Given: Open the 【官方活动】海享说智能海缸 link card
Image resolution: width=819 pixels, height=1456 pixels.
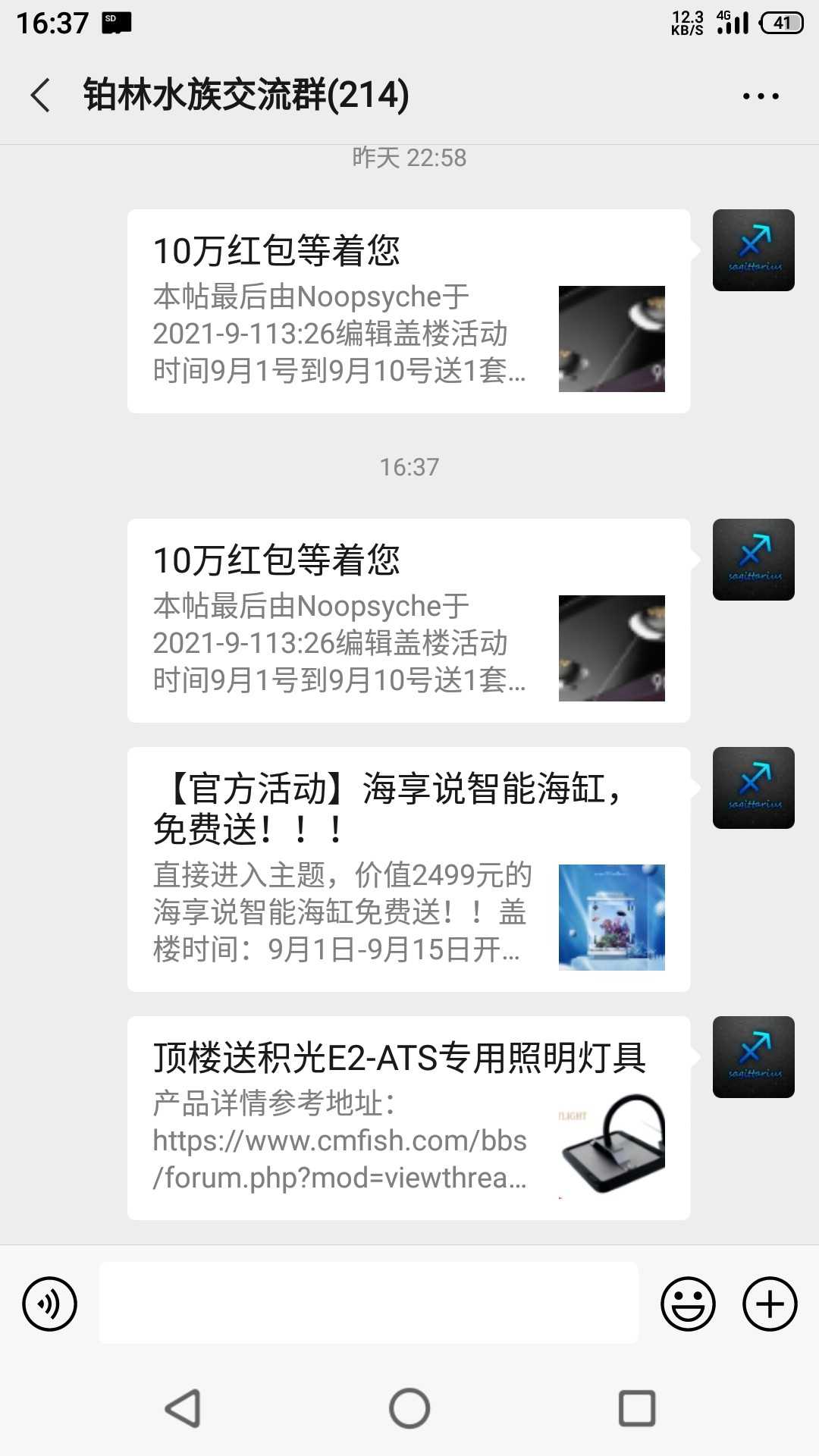Looking at the screenshot, I should click(408, 869).
